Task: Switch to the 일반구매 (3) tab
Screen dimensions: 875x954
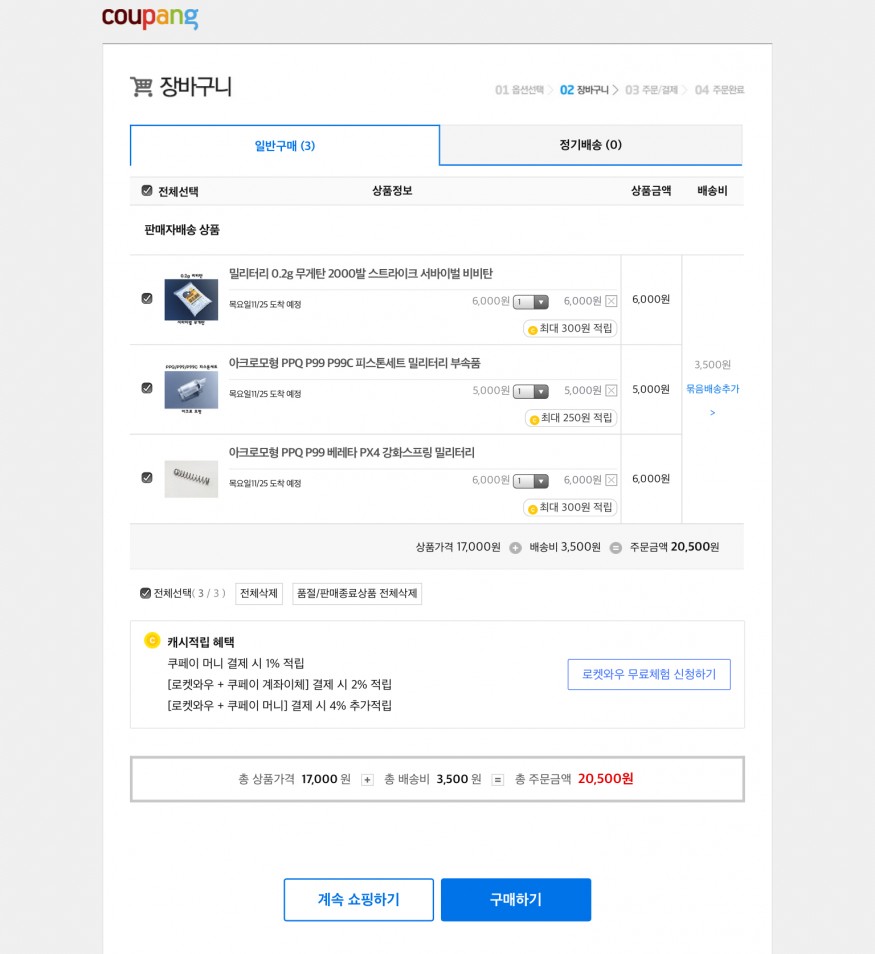Action: click(x=284, y=146)
